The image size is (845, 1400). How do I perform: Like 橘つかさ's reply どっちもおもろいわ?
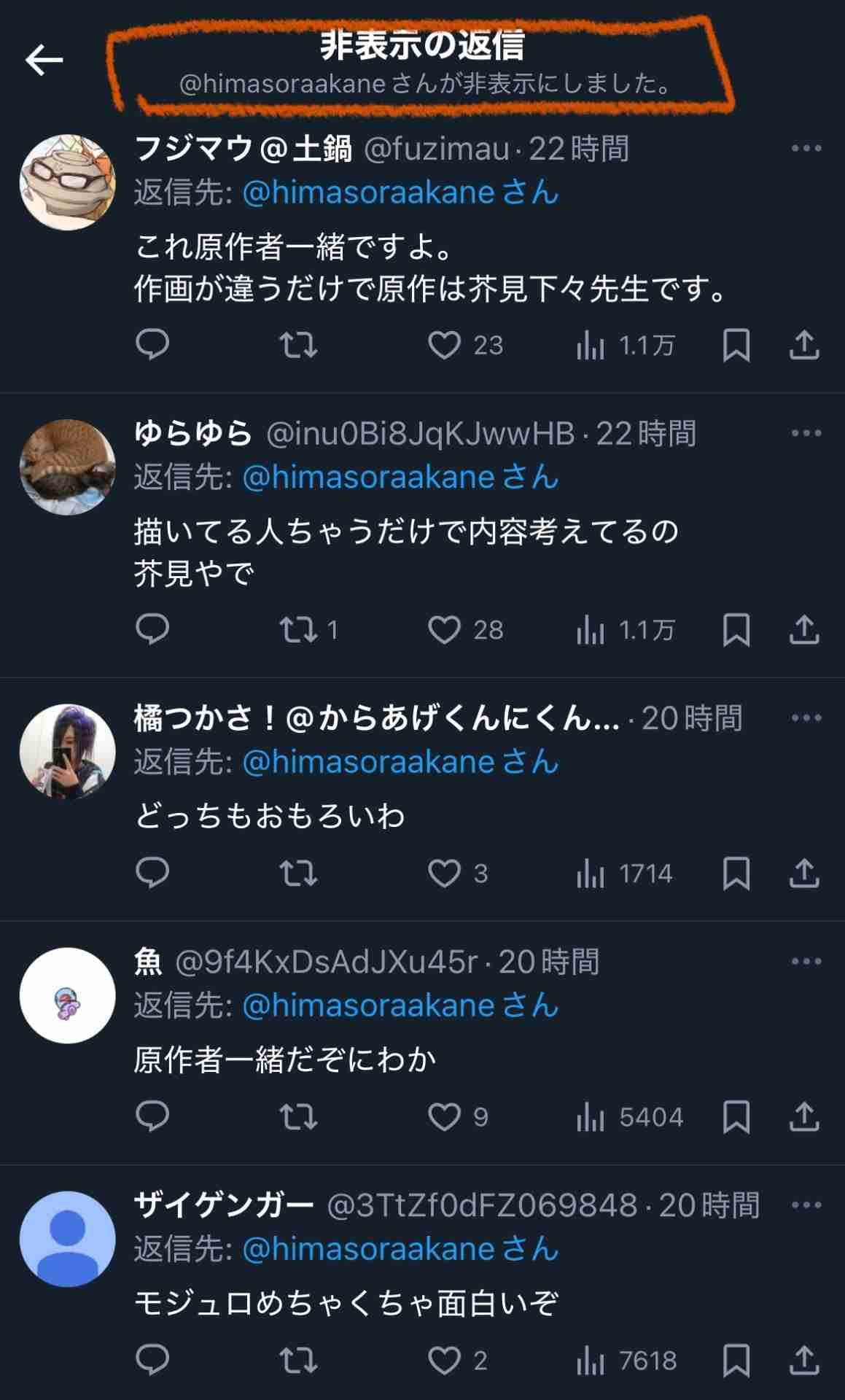444,873
